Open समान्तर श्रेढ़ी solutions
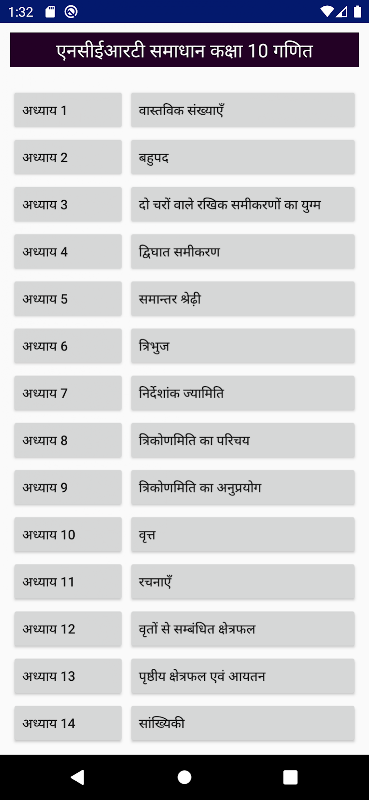 [242, 298]
